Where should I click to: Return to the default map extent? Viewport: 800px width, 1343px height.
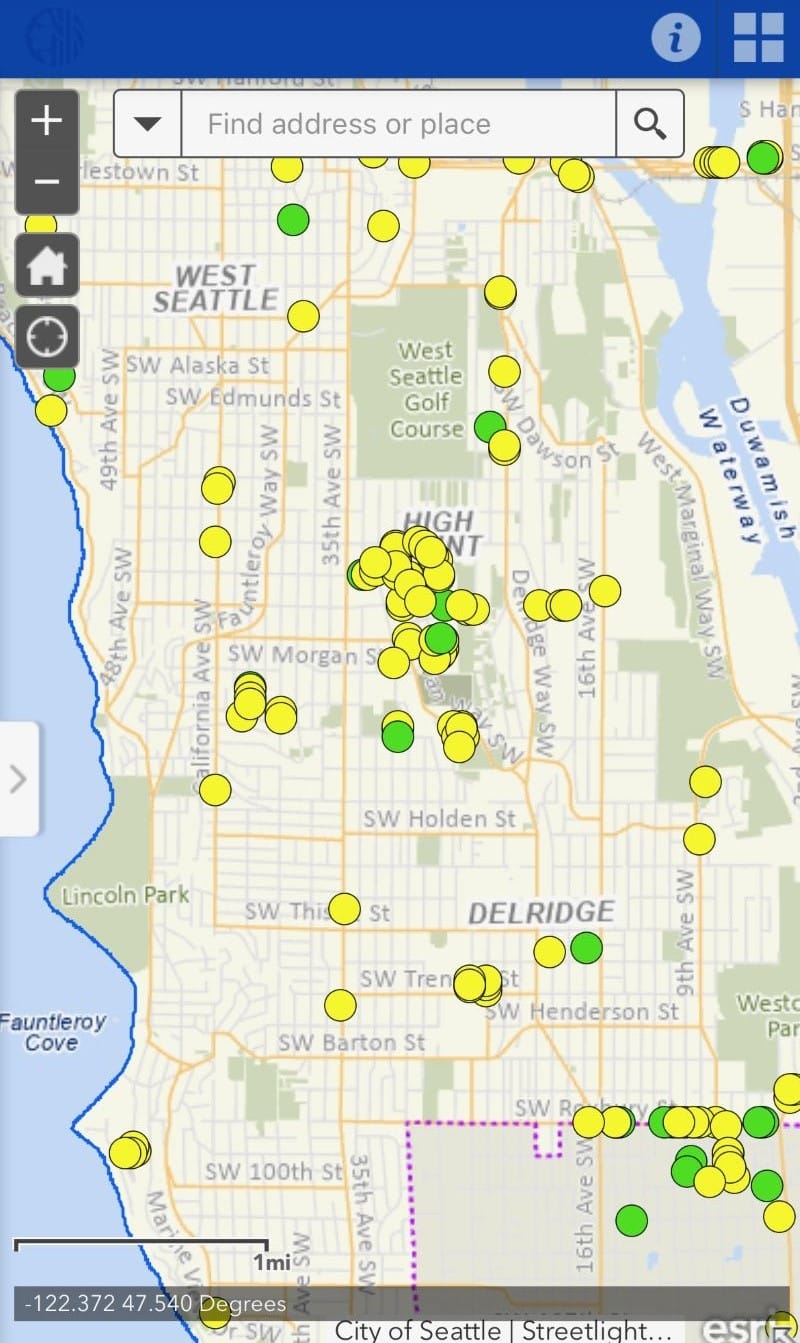[47, 266]
